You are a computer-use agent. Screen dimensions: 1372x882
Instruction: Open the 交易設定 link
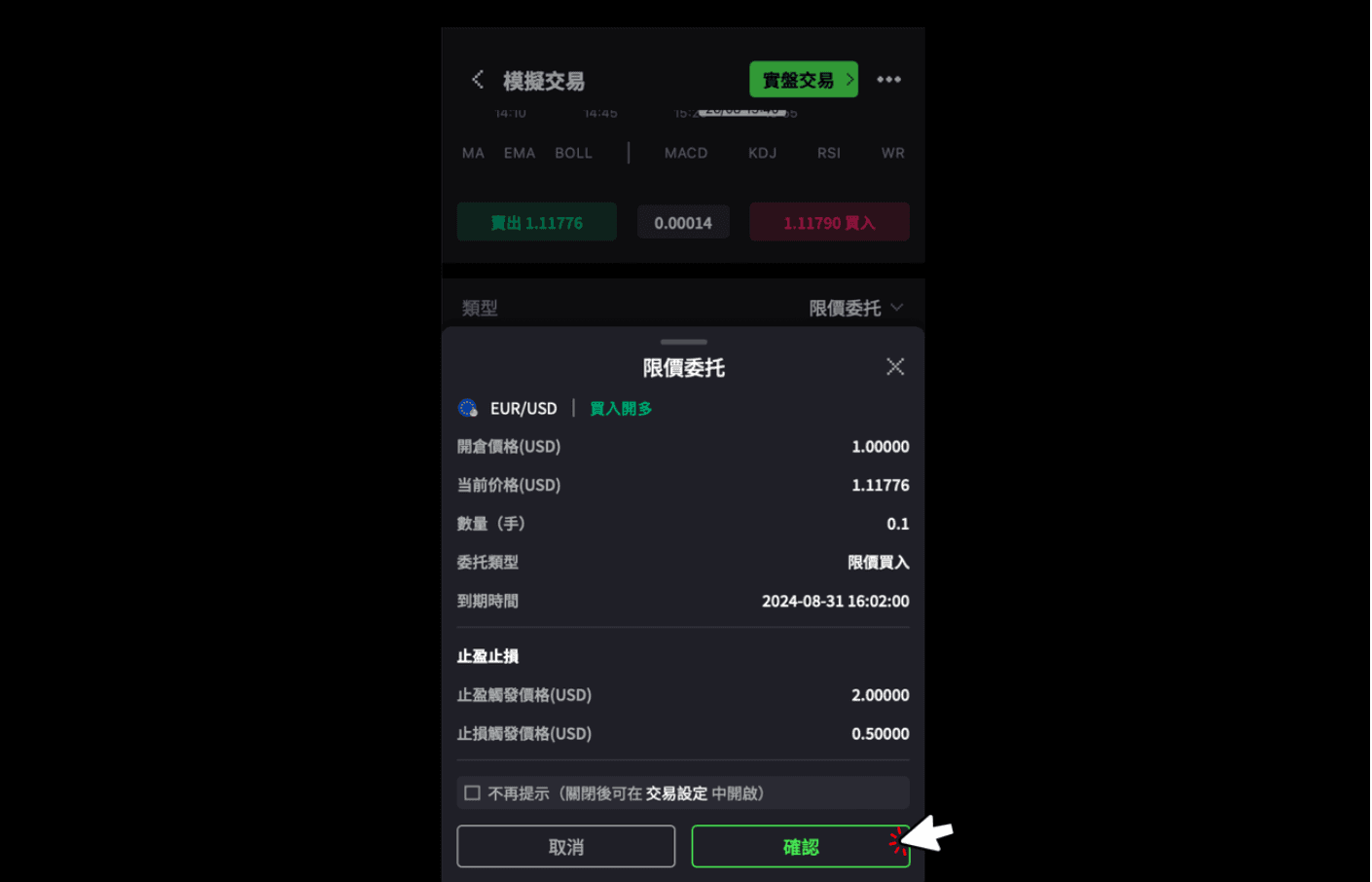tap(676, 793)
